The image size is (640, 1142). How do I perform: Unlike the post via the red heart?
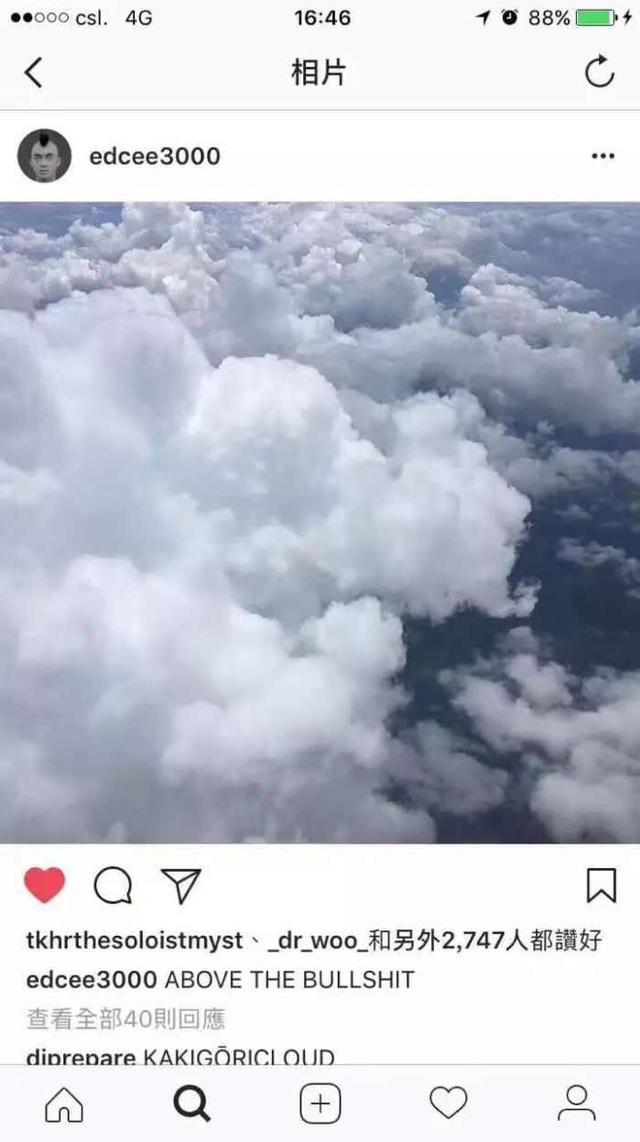(44, 885)
